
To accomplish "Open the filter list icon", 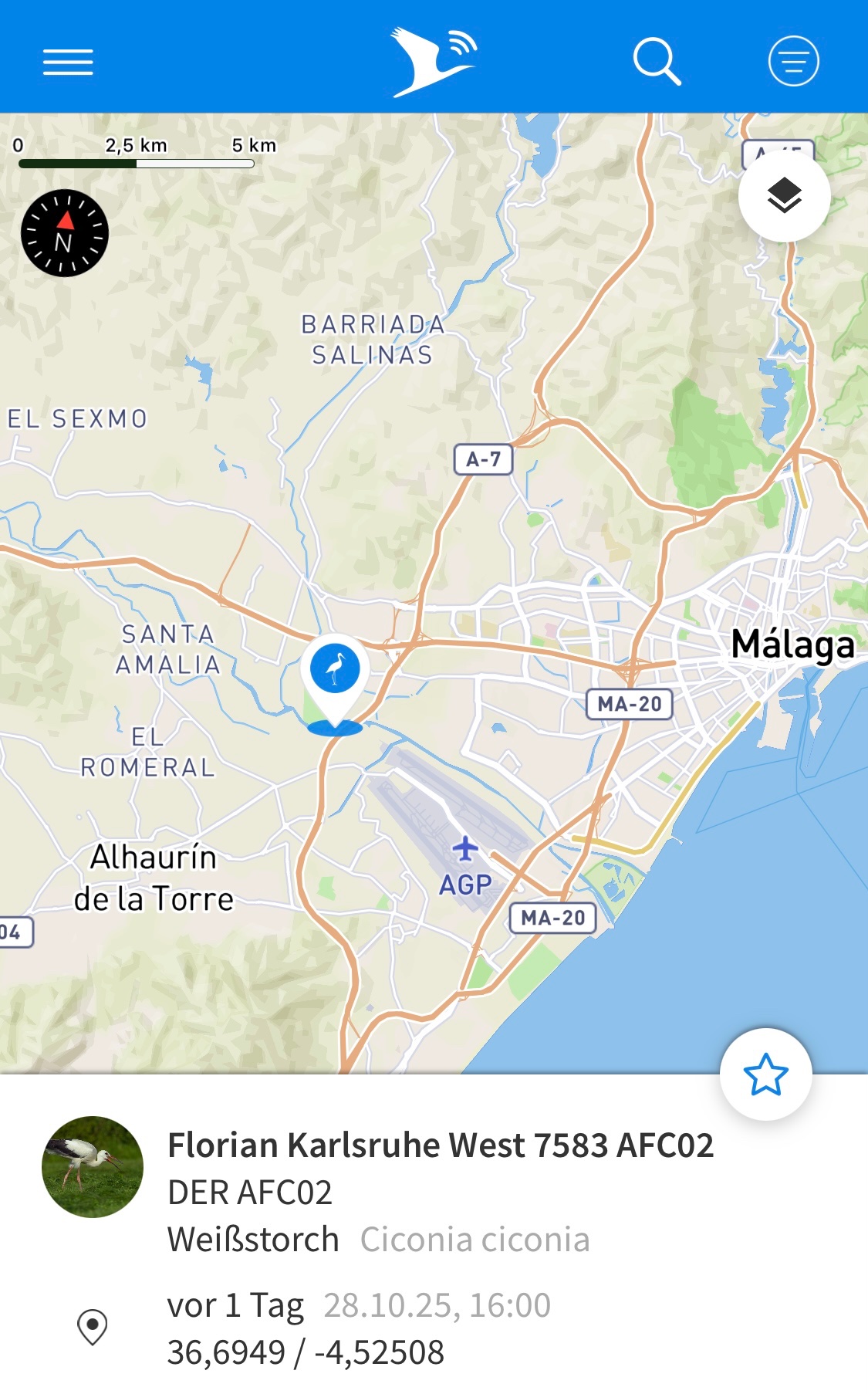I will pos(793,61).
